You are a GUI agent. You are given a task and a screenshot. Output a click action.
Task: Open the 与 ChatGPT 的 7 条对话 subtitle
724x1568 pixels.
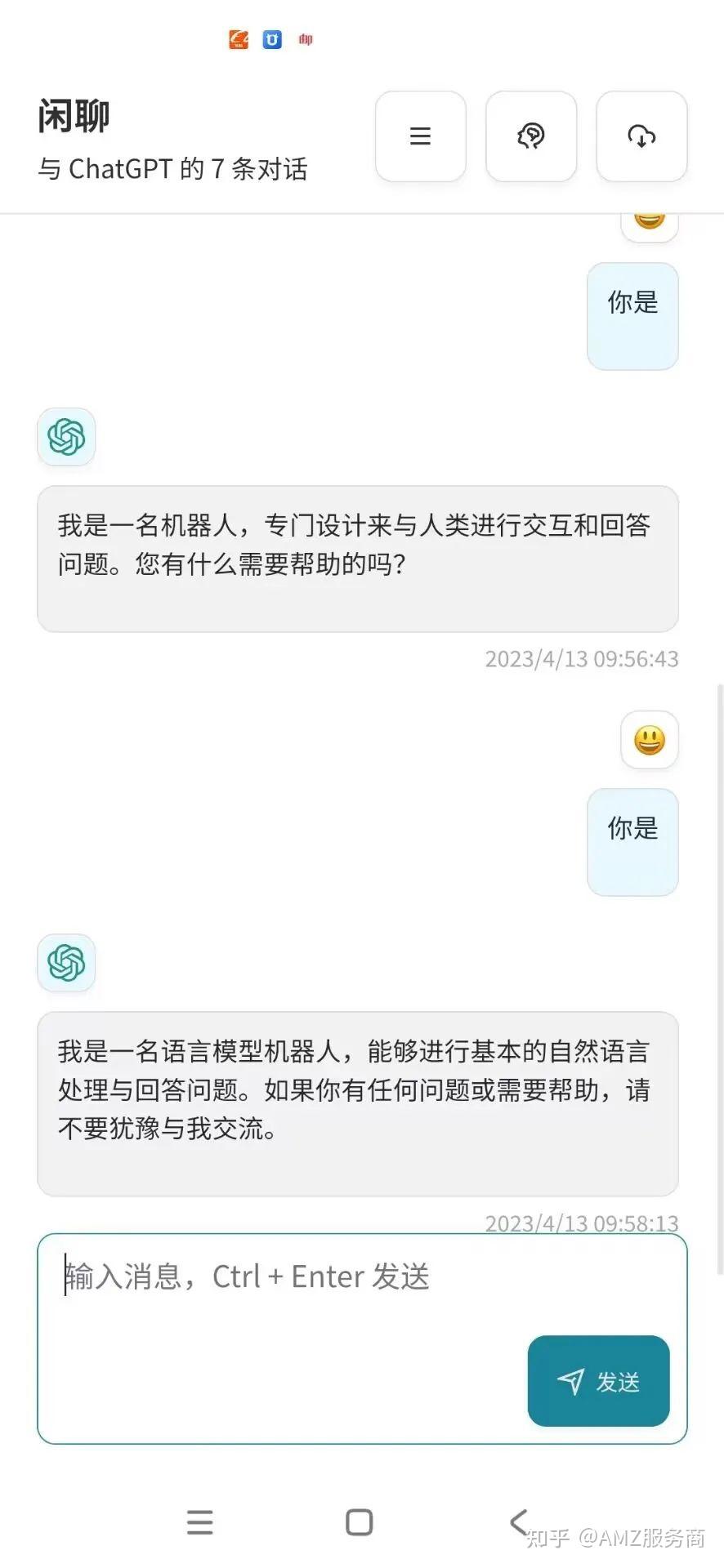(x=172, y=169)
